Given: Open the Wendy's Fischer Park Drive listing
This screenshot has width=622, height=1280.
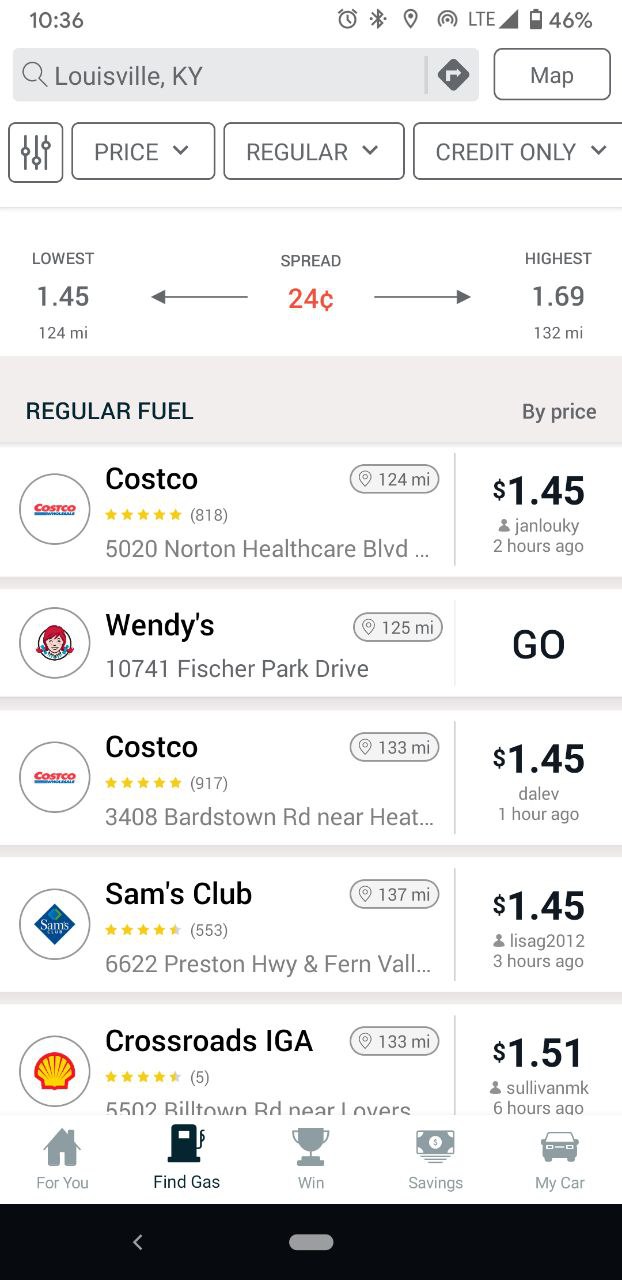Looking at the screenshot, I should (311, 644).
